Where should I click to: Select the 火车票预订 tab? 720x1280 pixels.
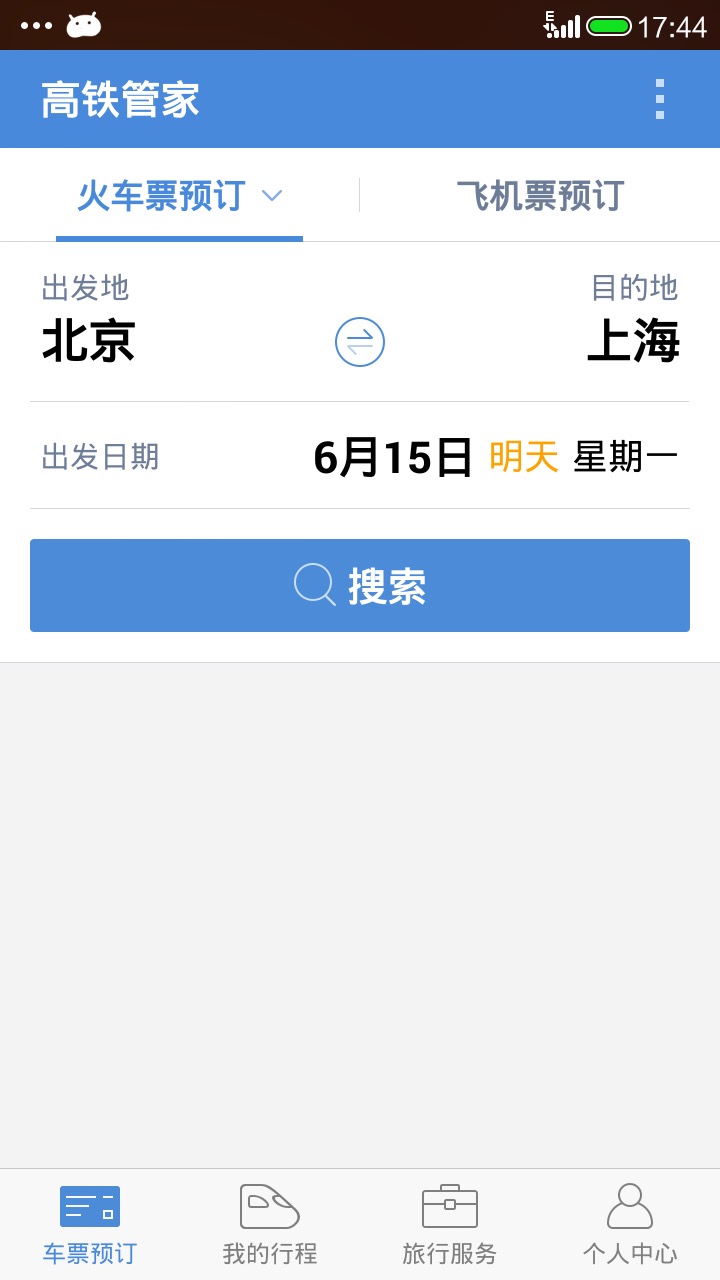tap(162, 196)
